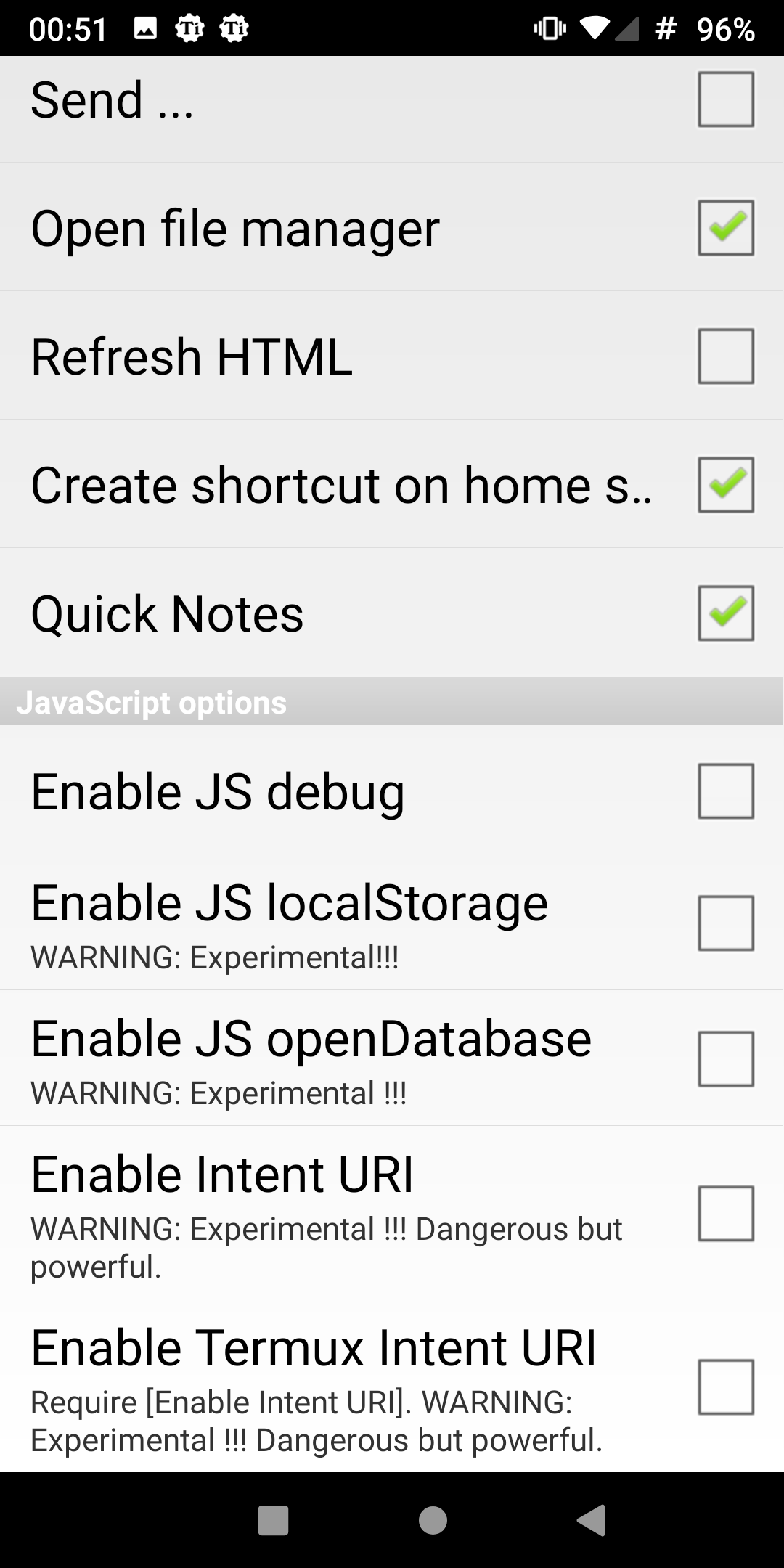Uncheck Open file manager
The width and height of the screenshot is (784, 1568).
(726, 227)
